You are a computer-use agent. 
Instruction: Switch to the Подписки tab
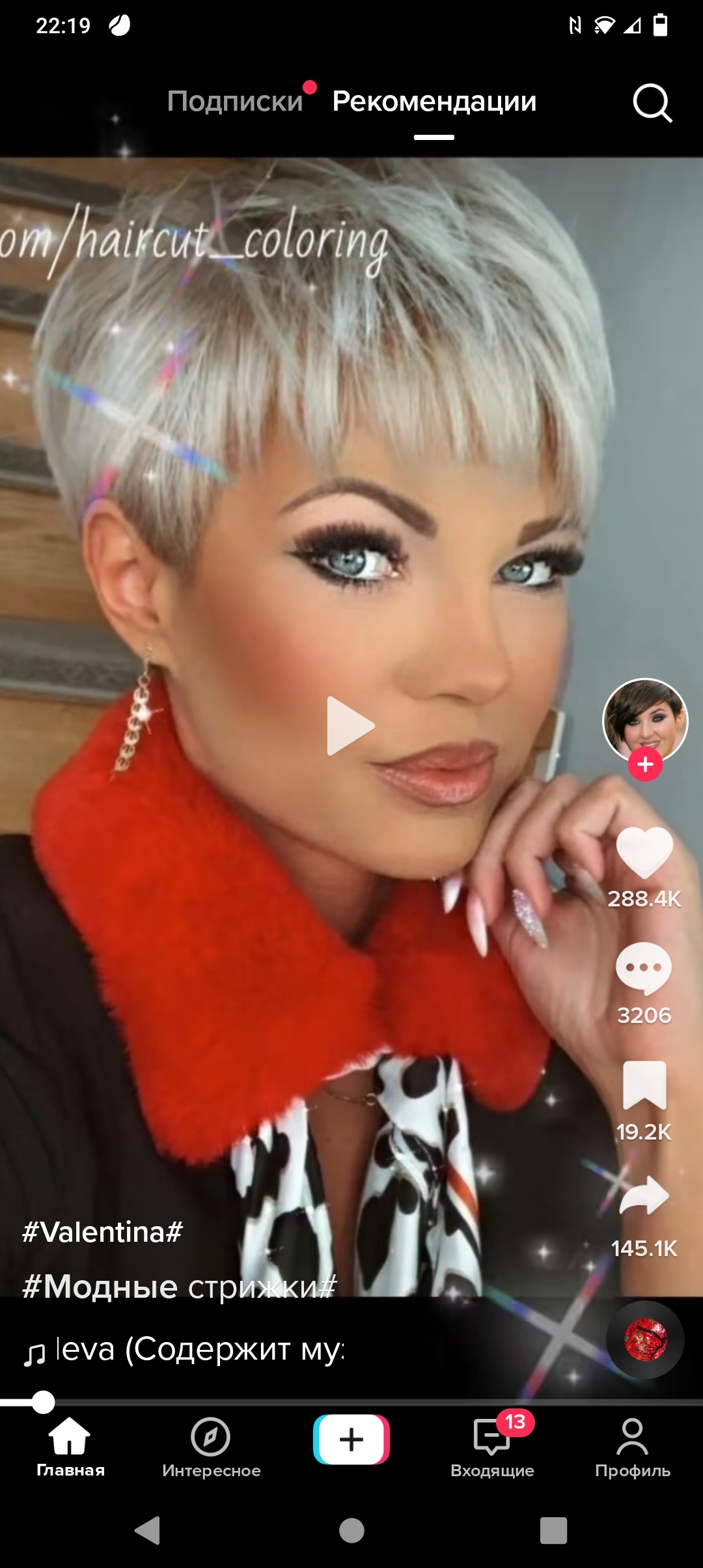coord(235,102)
